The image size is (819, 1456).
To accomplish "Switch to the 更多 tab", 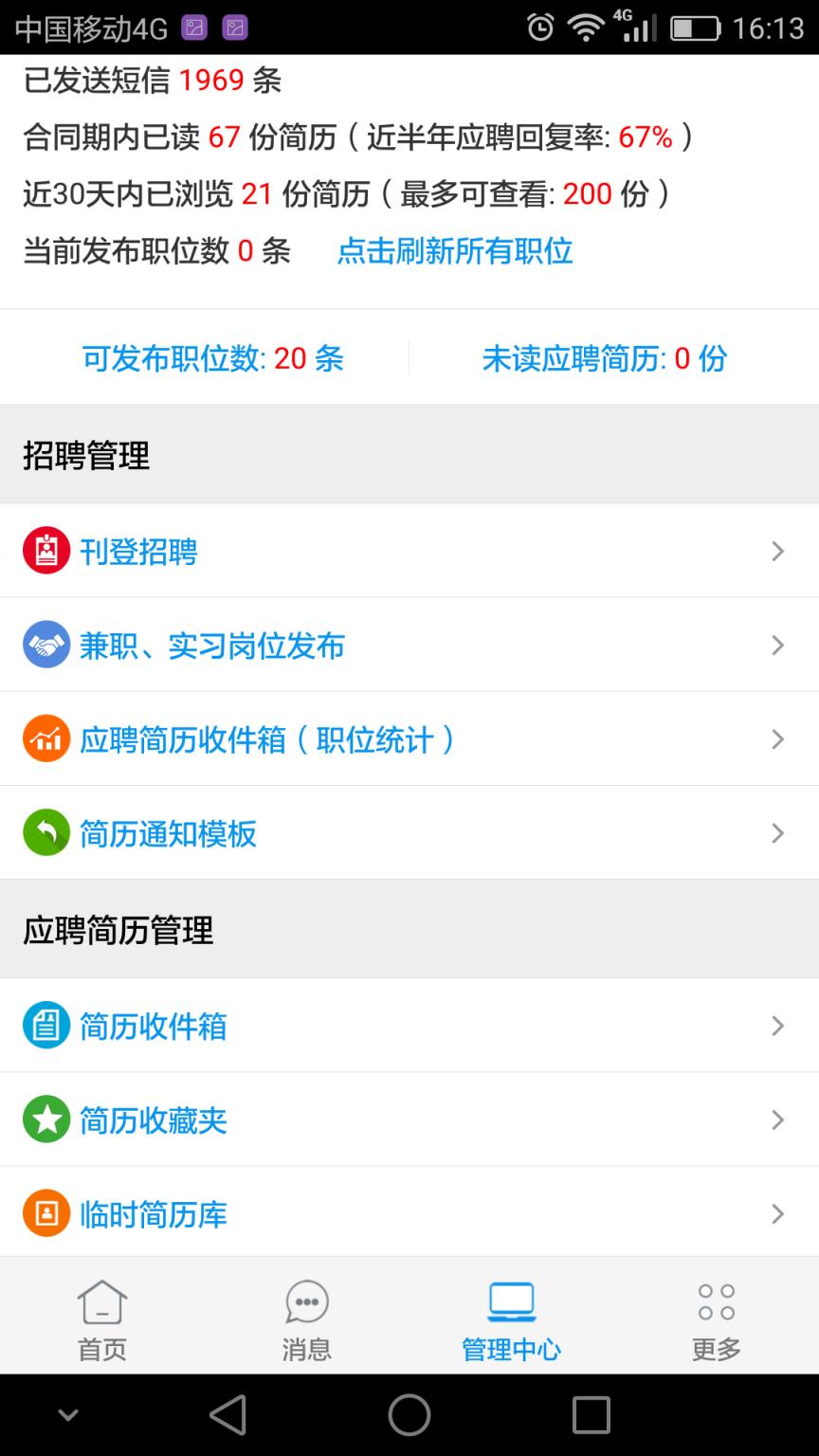I will [715, 1318].
